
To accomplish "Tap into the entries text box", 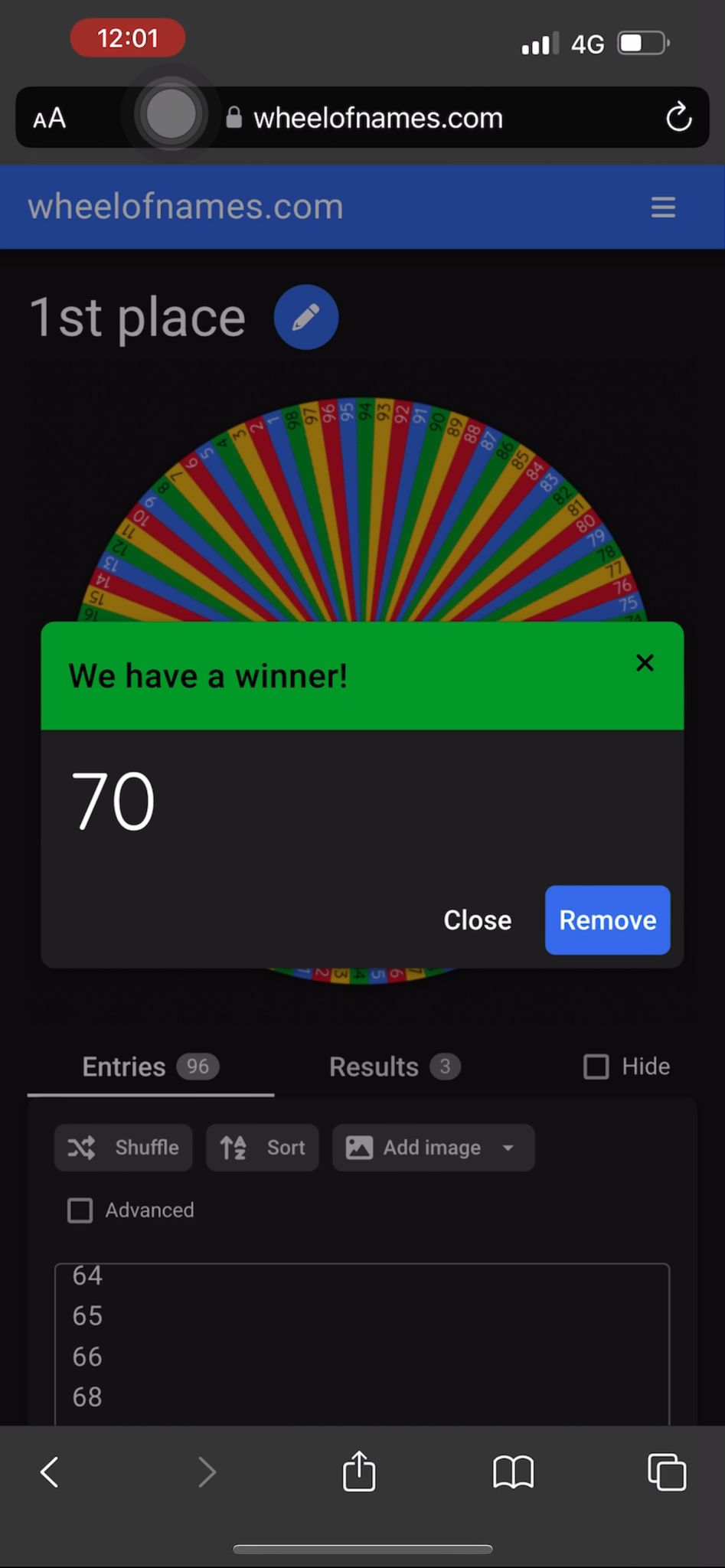I will (361, 1340).
